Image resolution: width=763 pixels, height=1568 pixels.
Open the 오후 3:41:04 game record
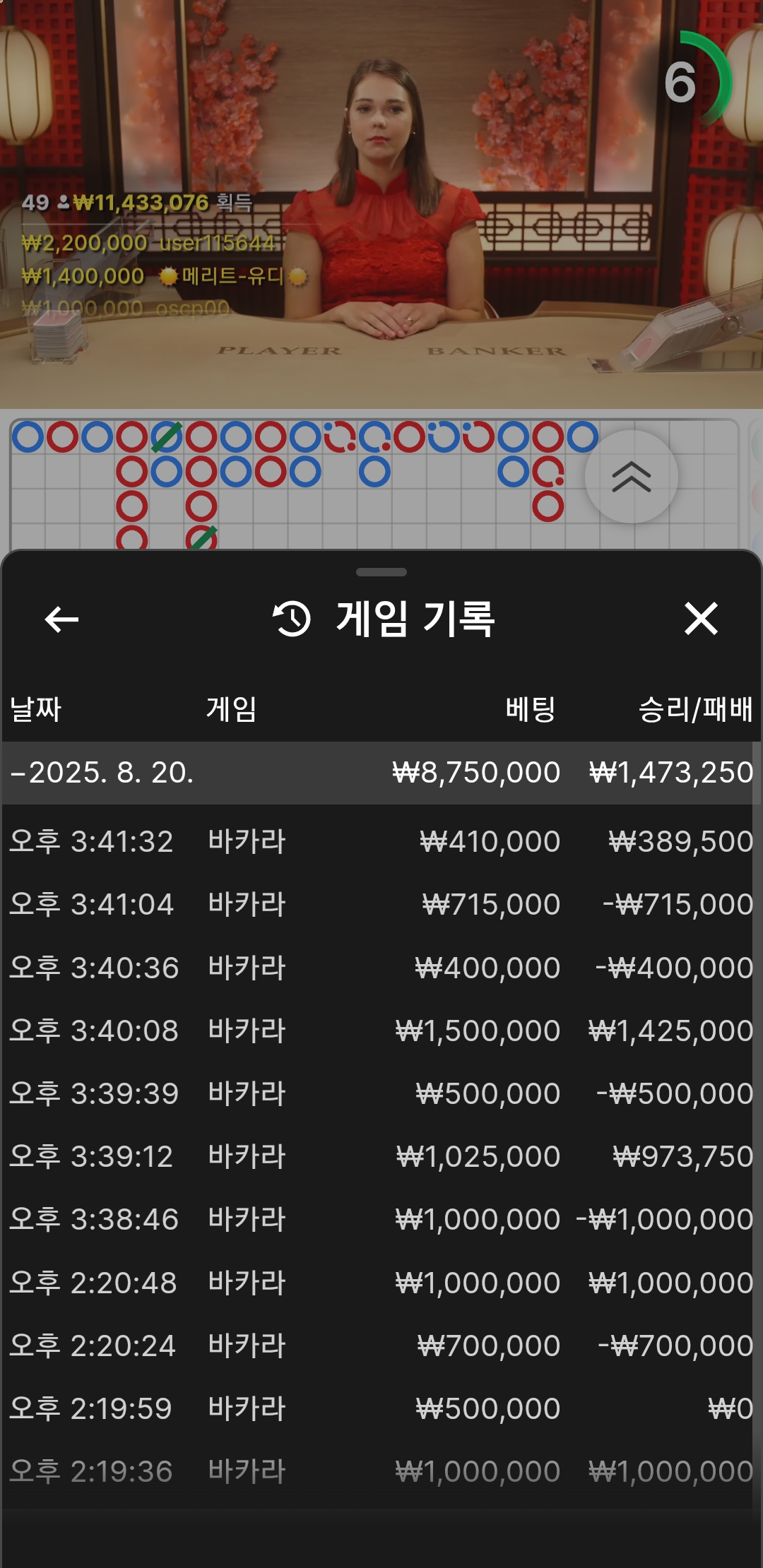(x=381, y=904)
